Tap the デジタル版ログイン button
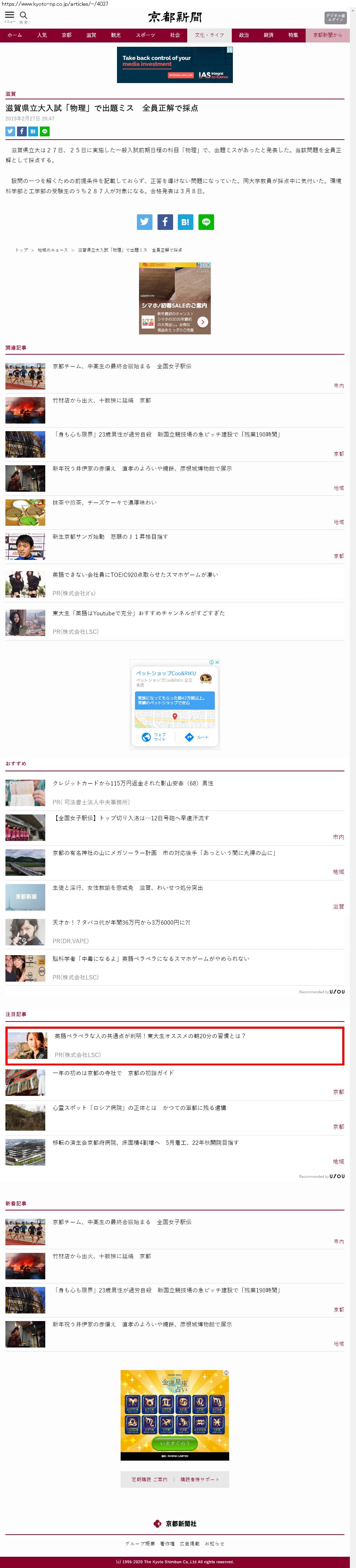The height and width of the screenshot is (1568, 356). 335,18
